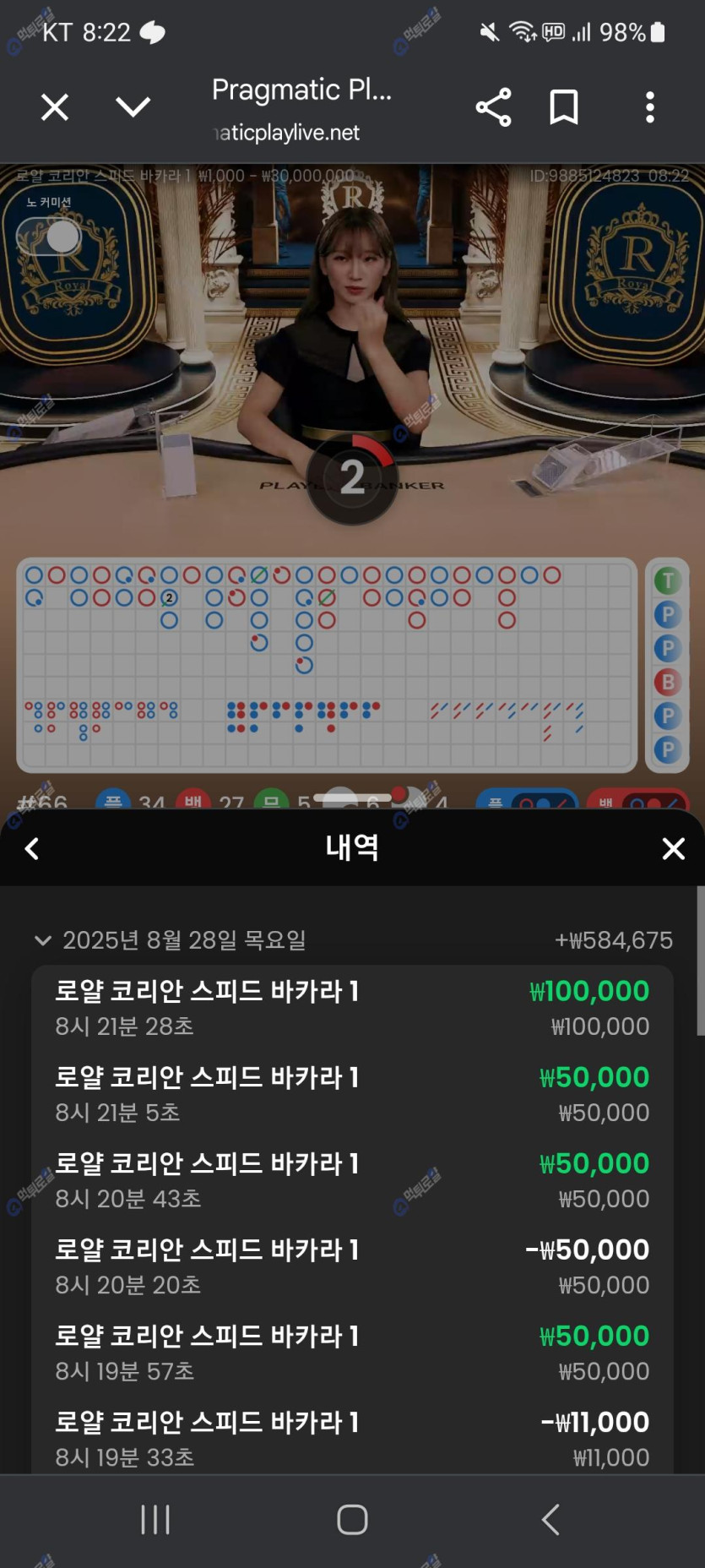Image resolution: width=705 pixels, height=1568 pixels.
Task: Open the 8시 21분 28초 bet record
Action: point(352,1008)
